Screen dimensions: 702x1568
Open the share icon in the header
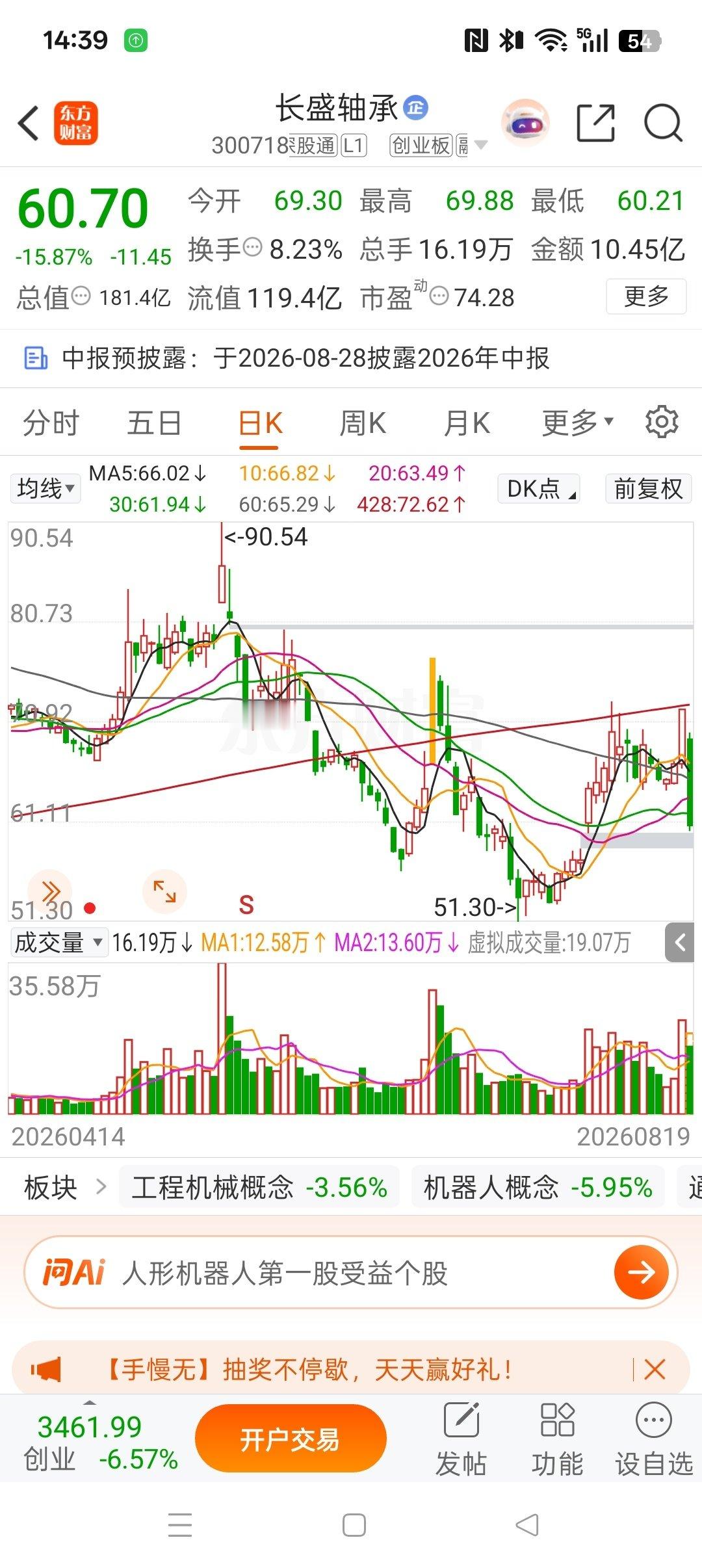[x=596, y=123]
